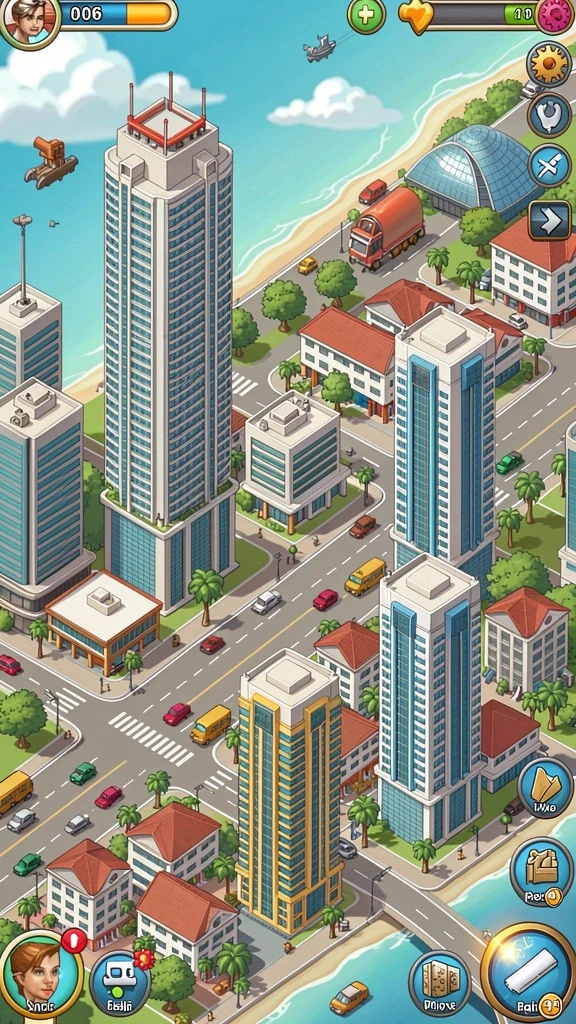Open the pink gear settings icon
576x1024 pixels.
click(x=556, y=15)
